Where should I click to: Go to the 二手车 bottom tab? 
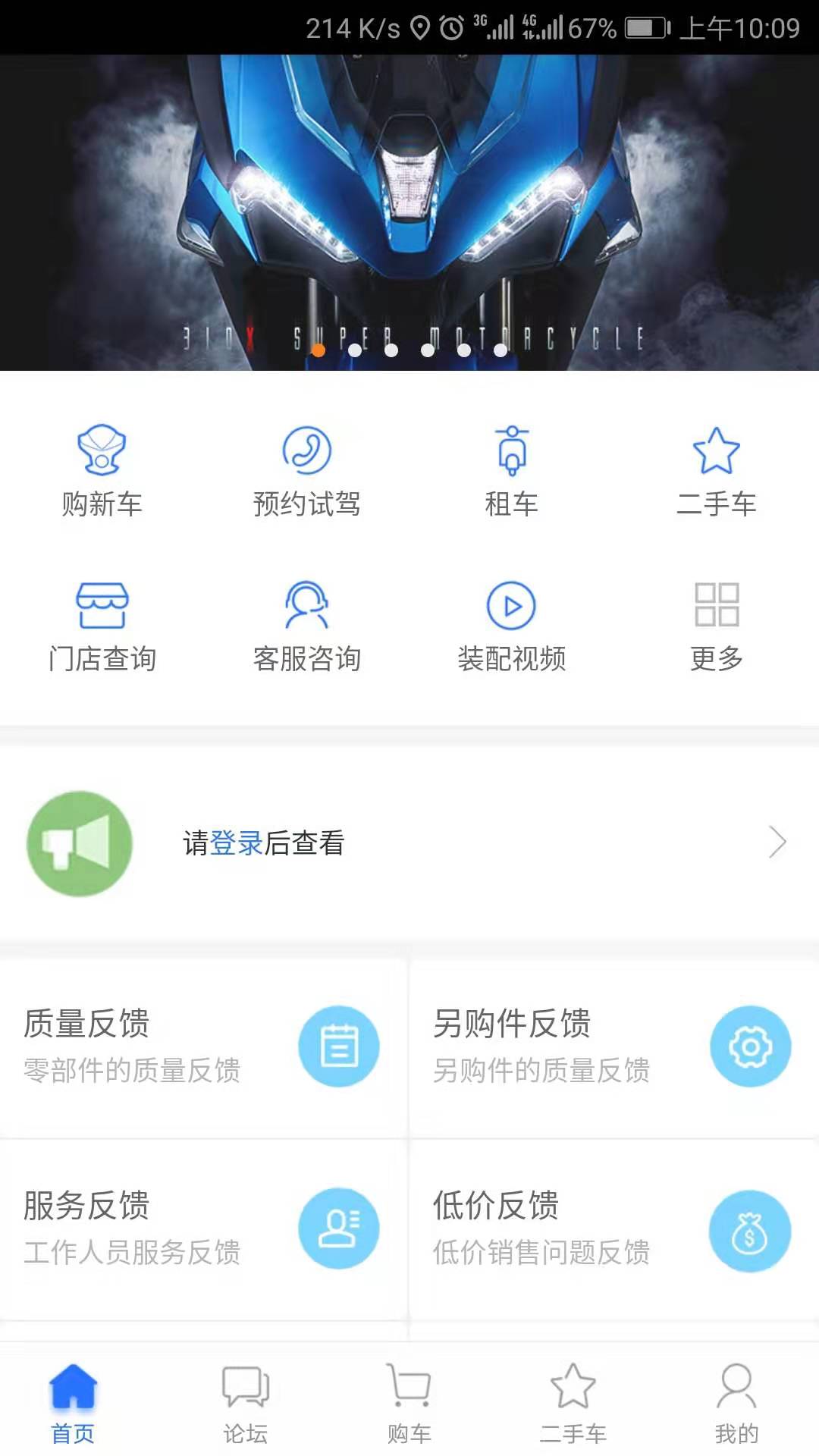pos(573,1404)
